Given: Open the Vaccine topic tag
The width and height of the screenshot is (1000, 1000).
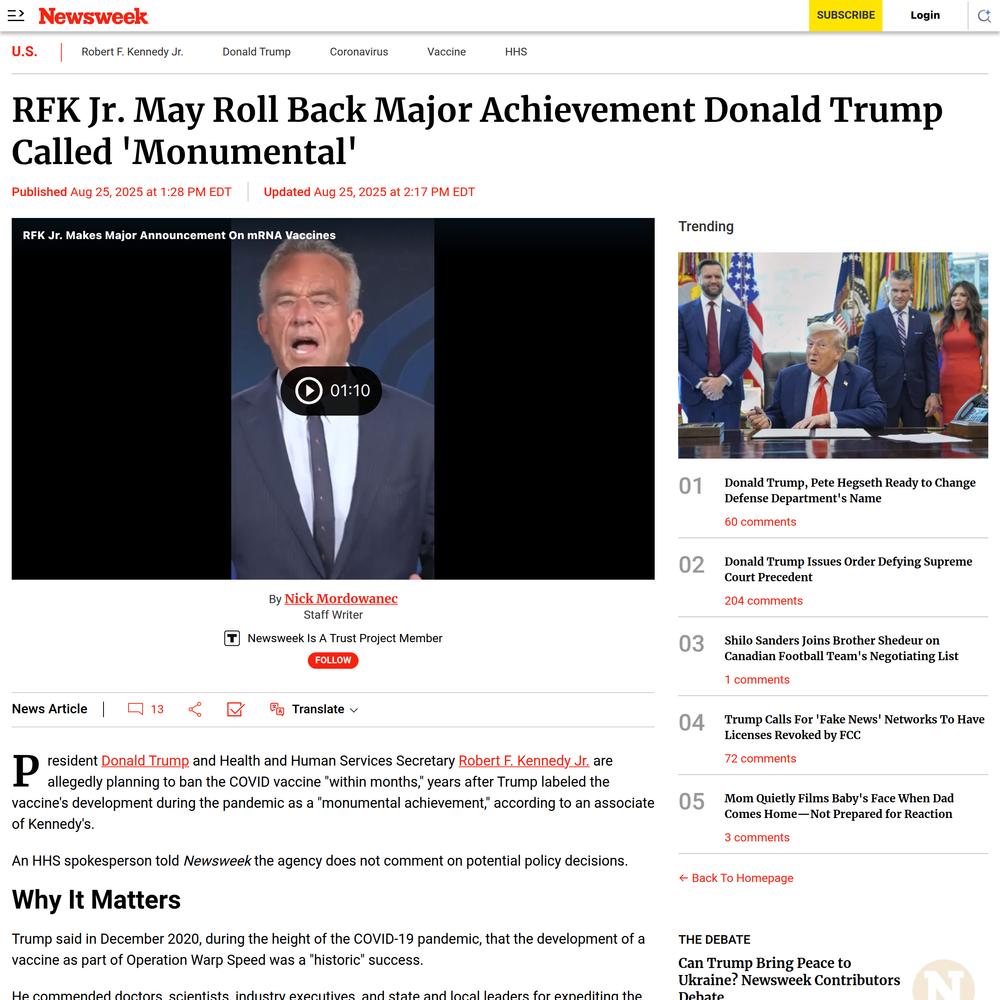Looking at the screenshot, I should (446, 52).
